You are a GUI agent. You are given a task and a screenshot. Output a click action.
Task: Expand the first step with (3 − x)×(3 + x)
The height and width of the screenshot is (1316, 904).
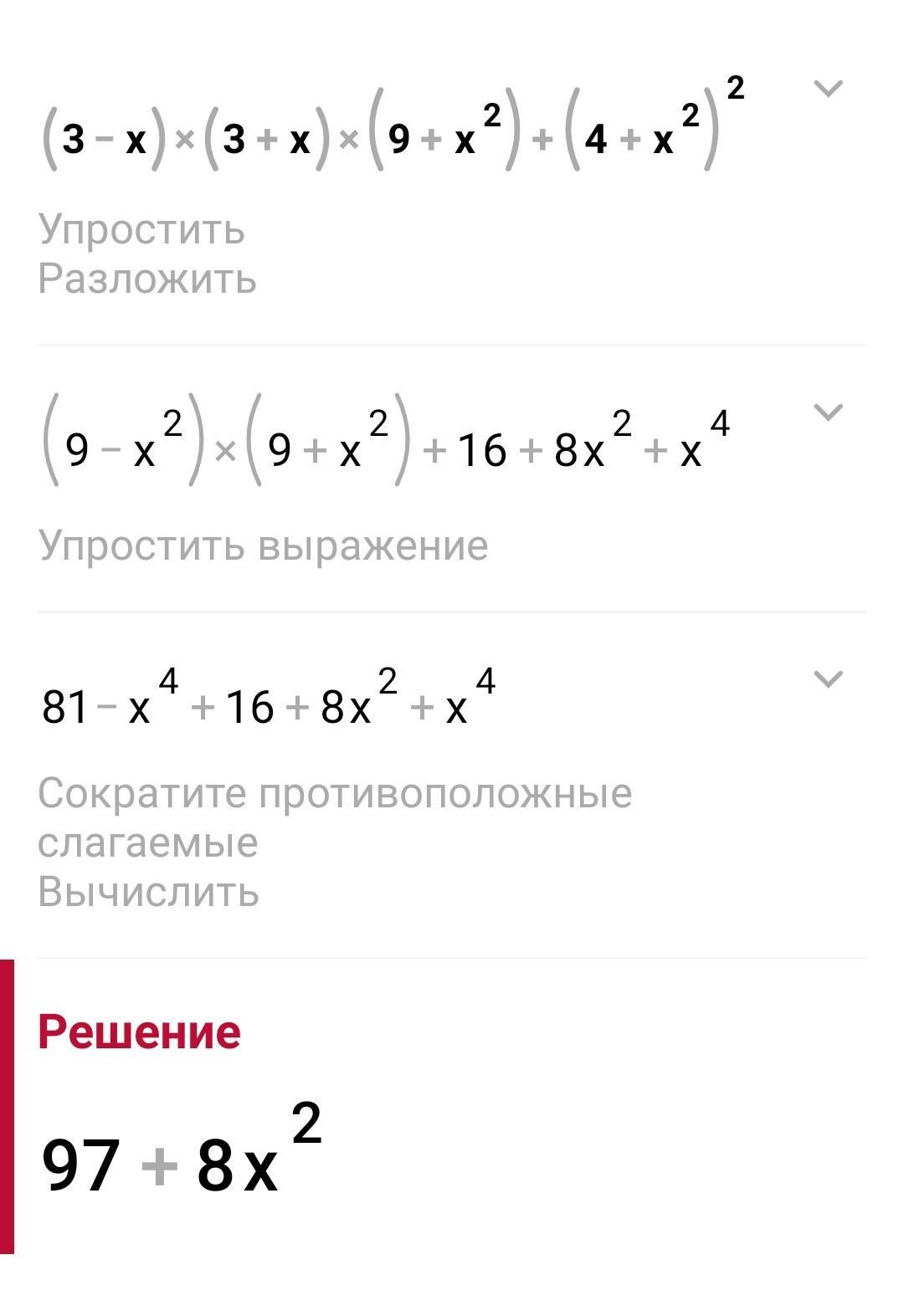click(828, 88)
